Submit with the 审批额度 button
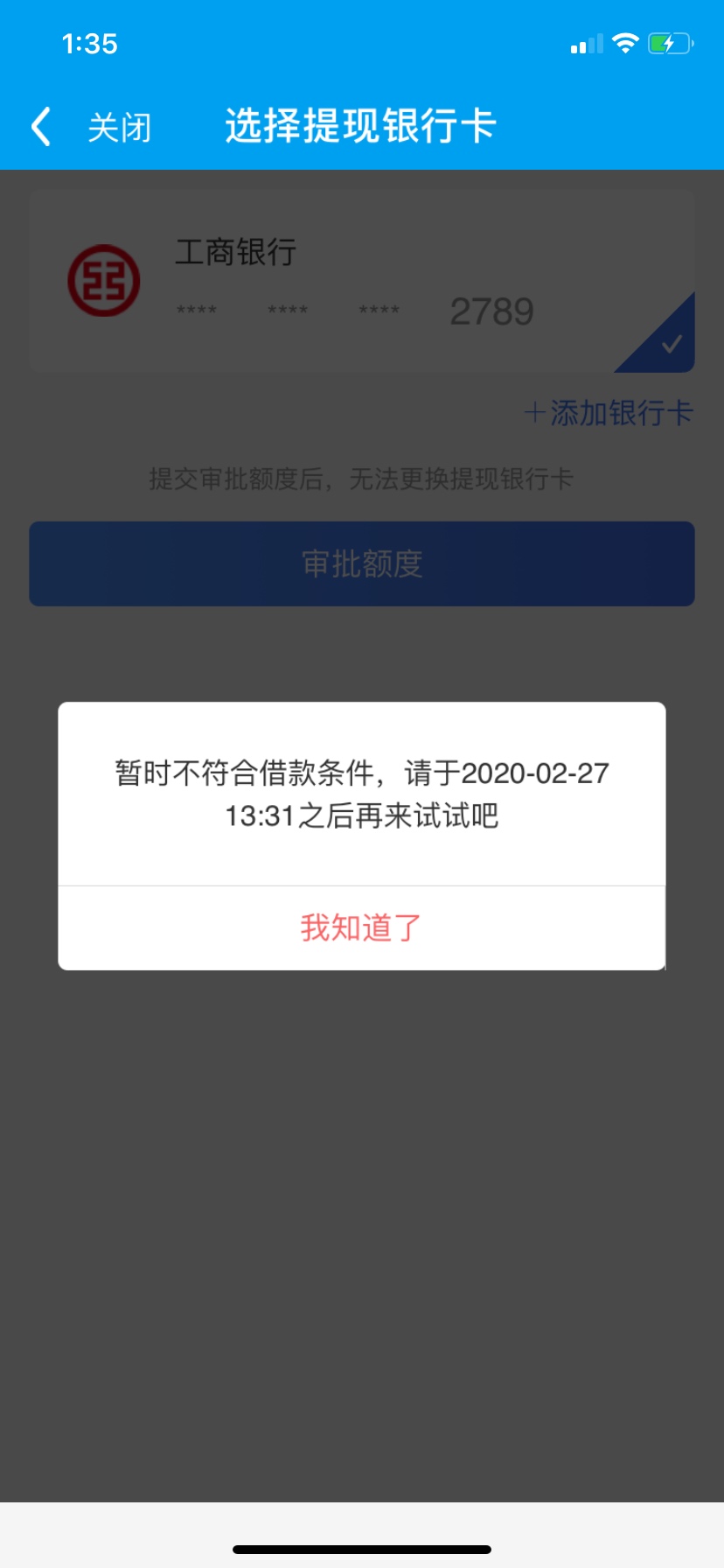Viewport: 724px width, 1568px height. pos(362,564)
